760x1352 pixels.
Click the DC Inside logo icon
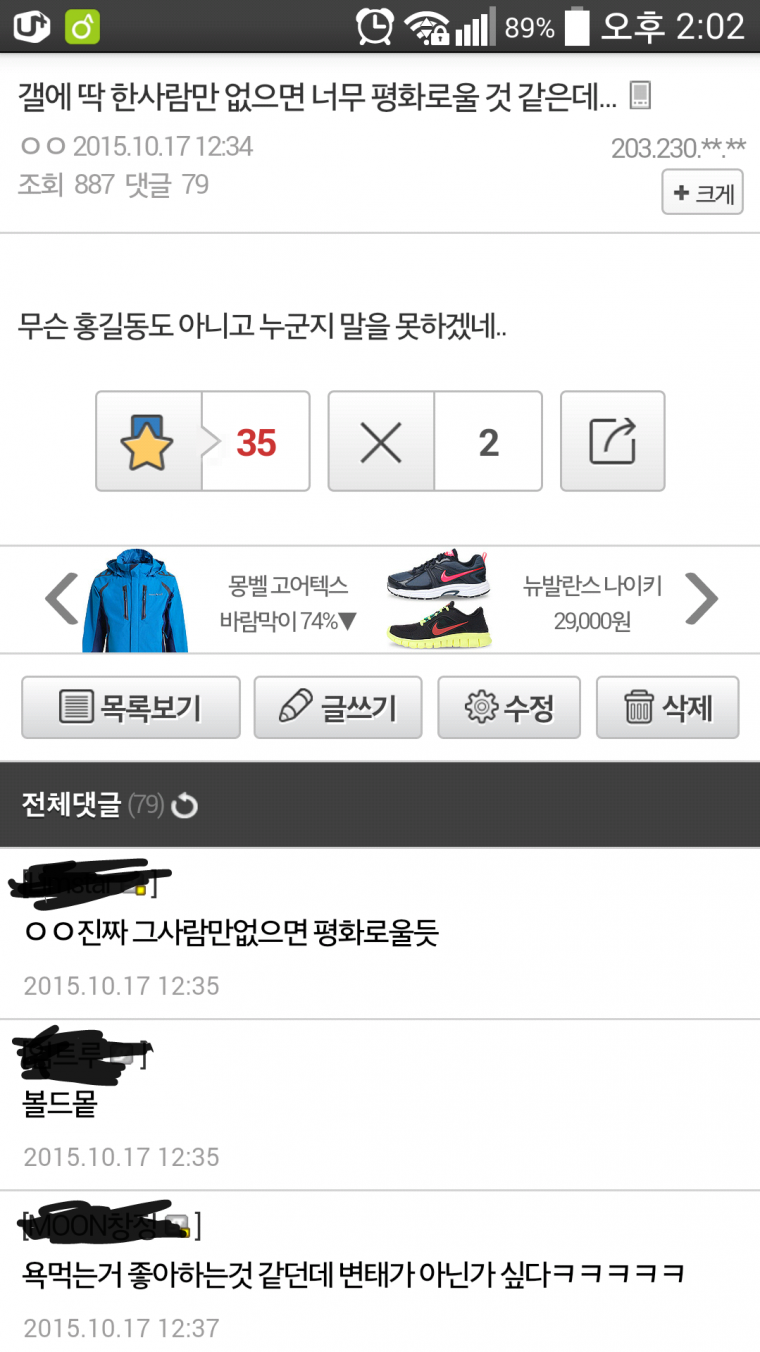click(x=30, y=25)
